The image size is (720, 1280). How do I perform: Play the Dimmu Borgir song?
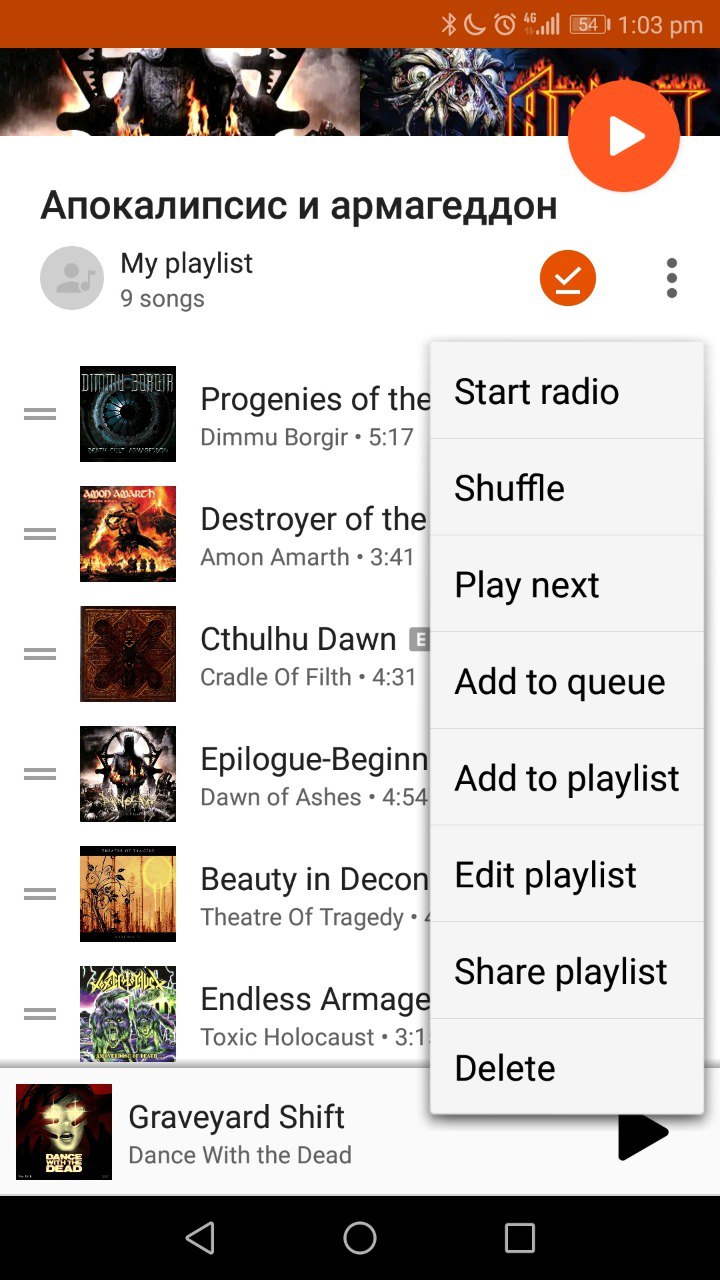point(300,414)
